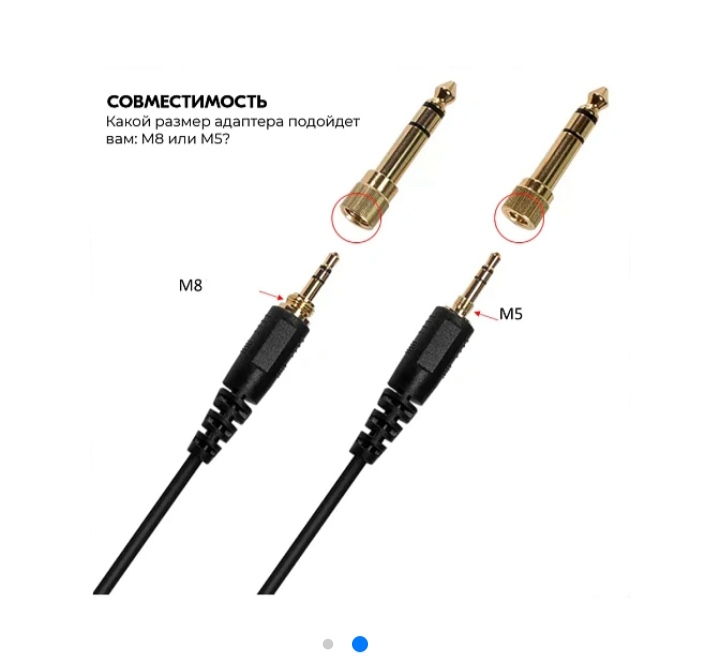Jump to first image via gray page dot
The image size is (720, 664).
tap(328, 644)
